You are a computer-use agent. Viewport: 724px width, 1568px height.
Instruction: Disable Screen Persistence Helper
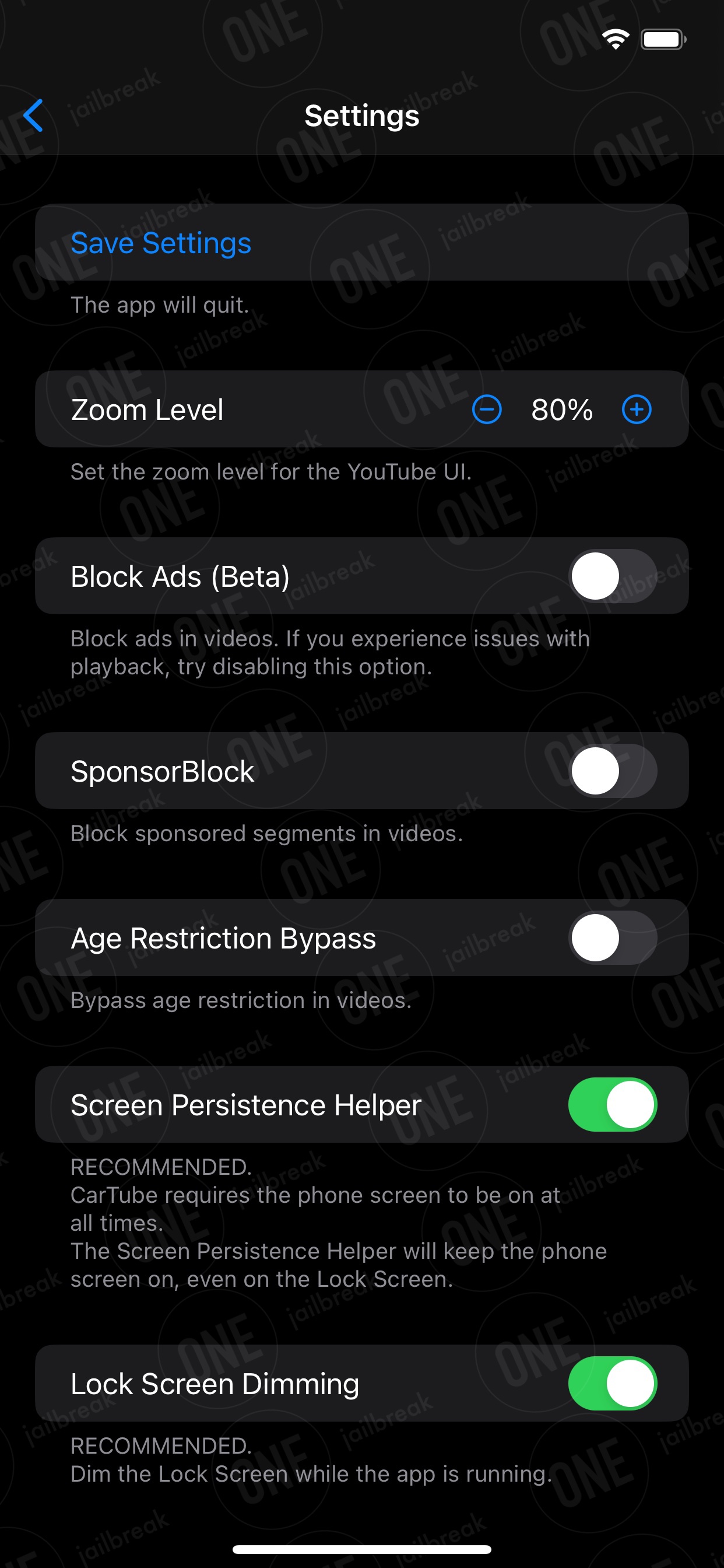tap(613, 1104)
